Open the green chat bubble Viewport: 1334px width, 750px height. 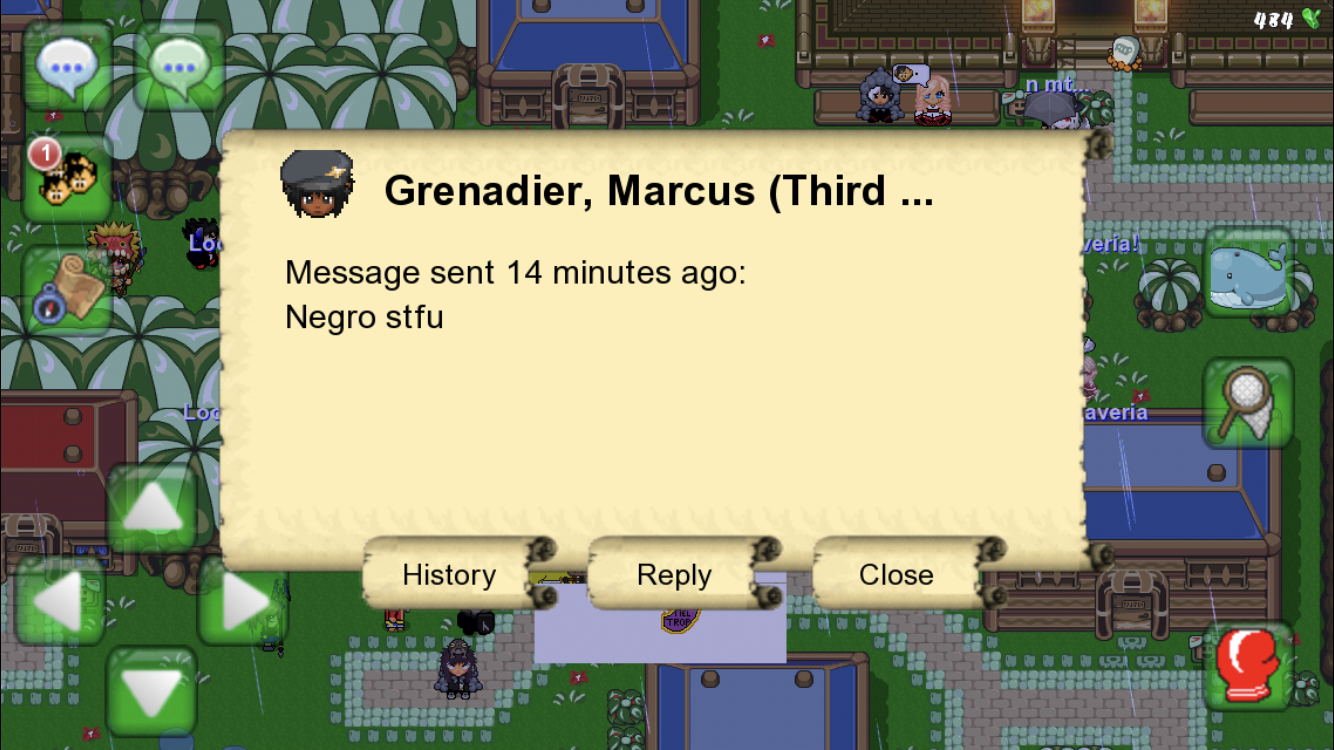178,67
